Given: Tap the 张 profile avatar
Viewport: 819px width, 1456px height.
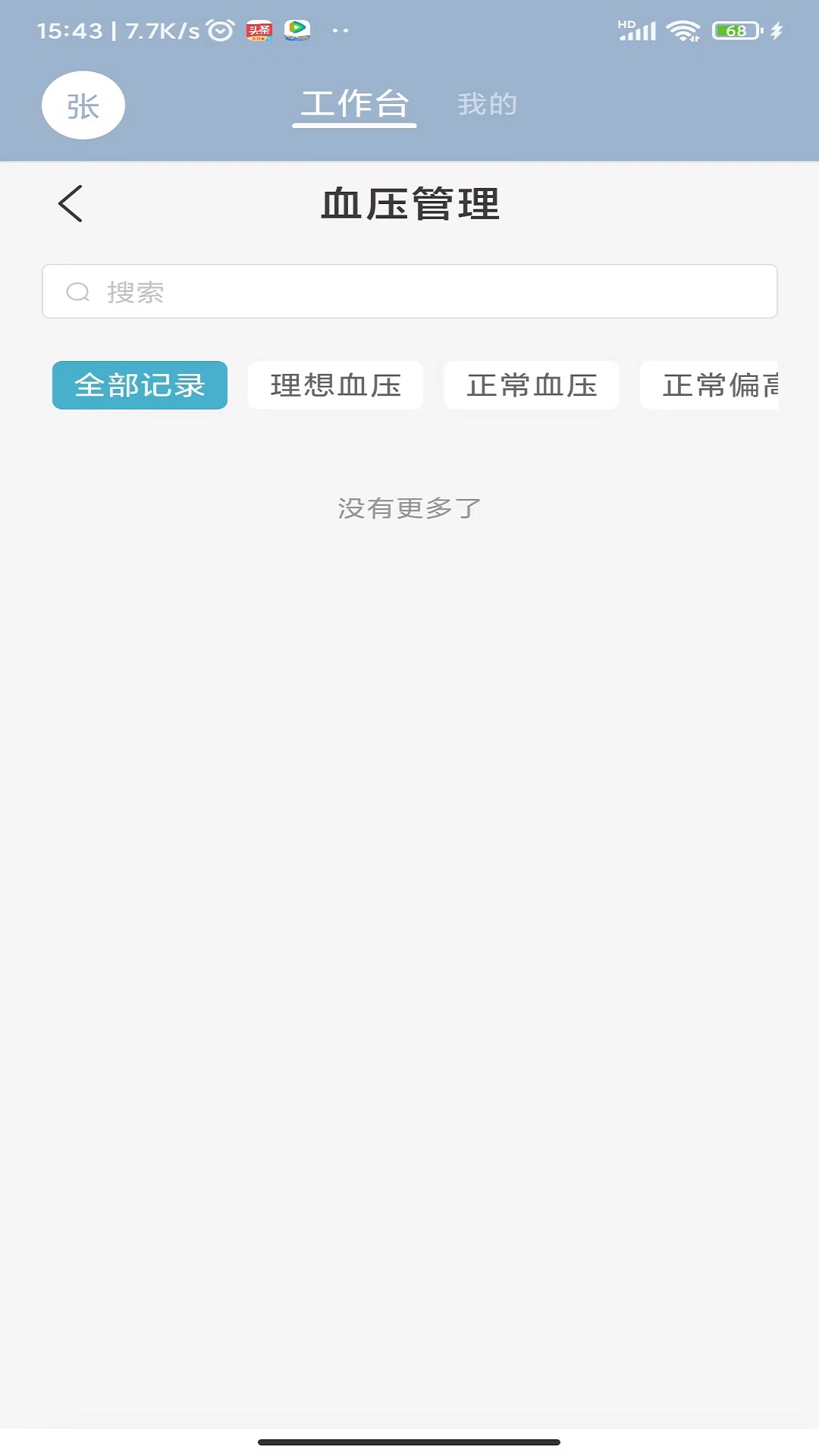Looking at the screenshot, I should tap(83, 105).
